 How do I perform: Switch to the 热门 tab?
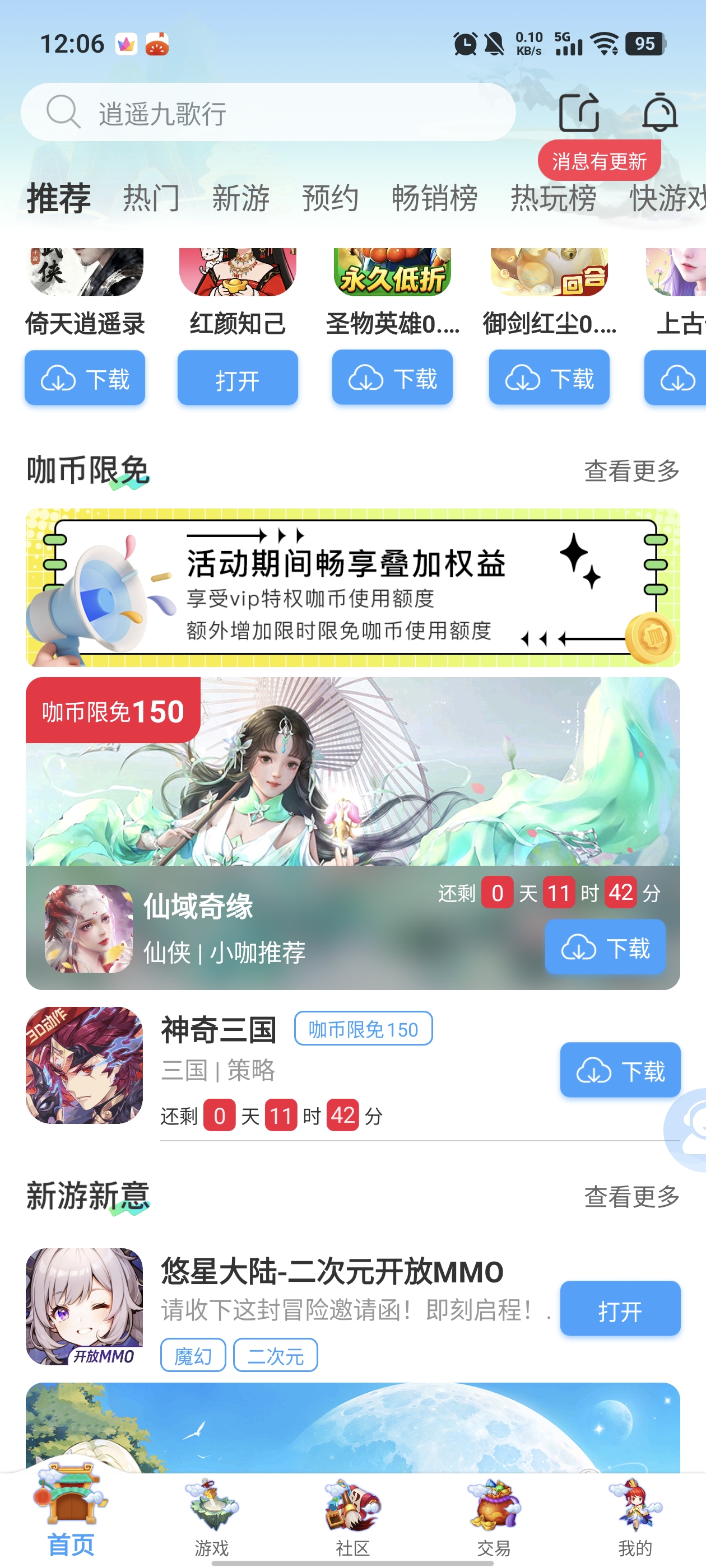[151, 198]
